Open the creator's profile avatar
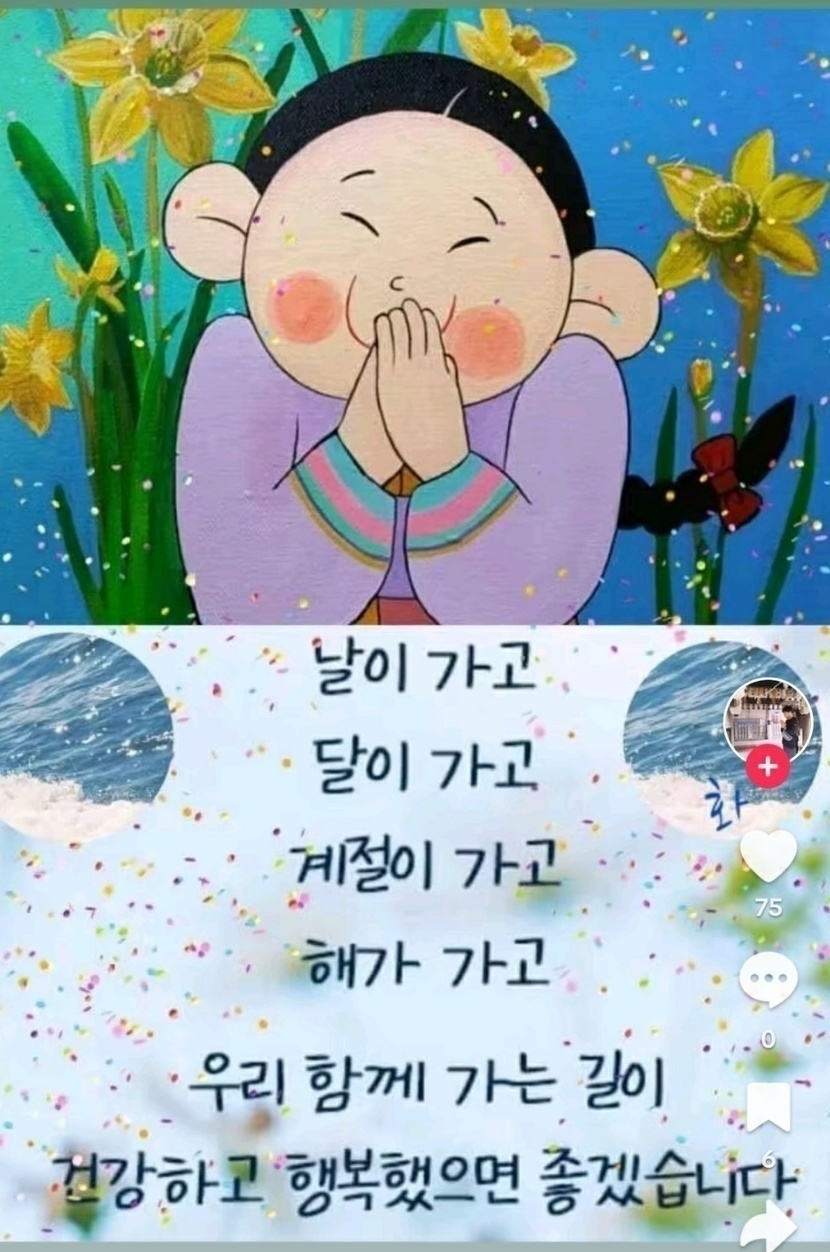830x1252 pixels. [x=768, y=716]
